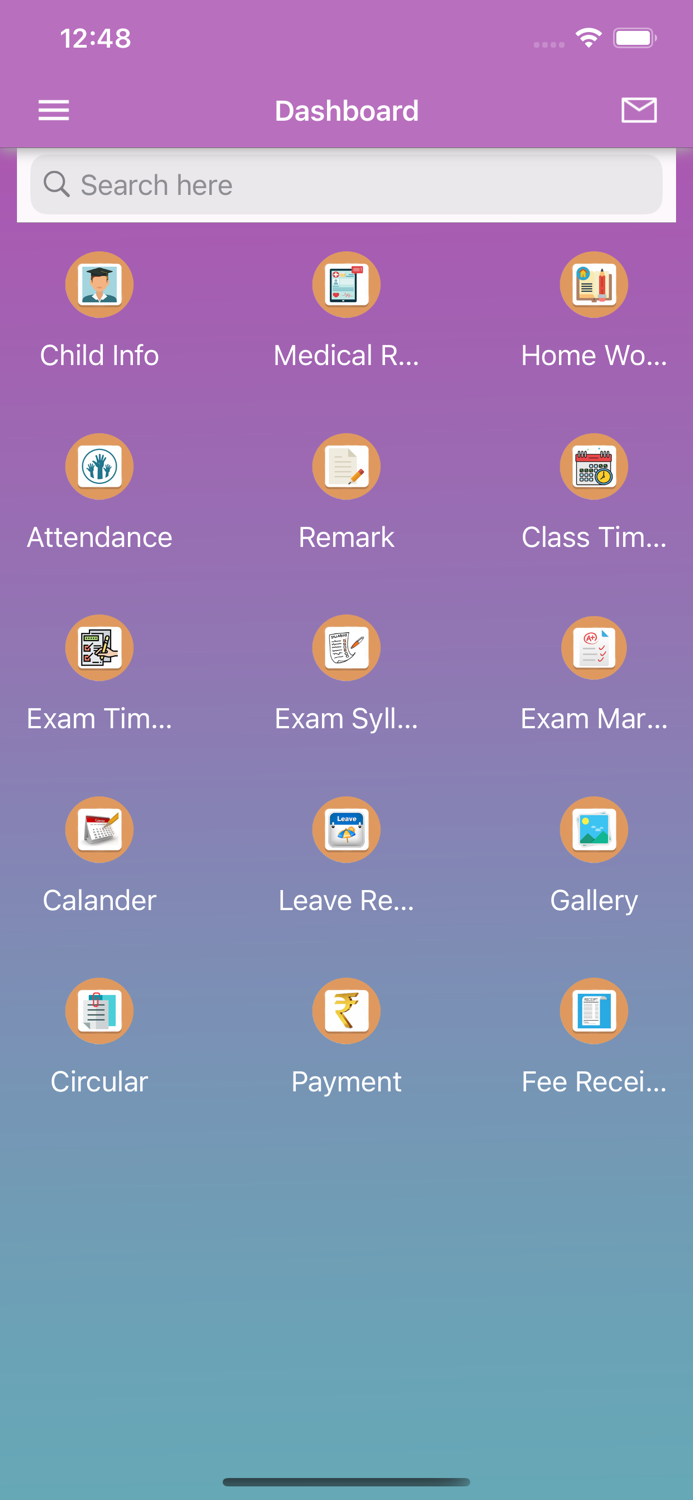The height and width of the screenshot is (1500, 693).
Task: Open the mail envelope icon
Action: coord(638,110)
